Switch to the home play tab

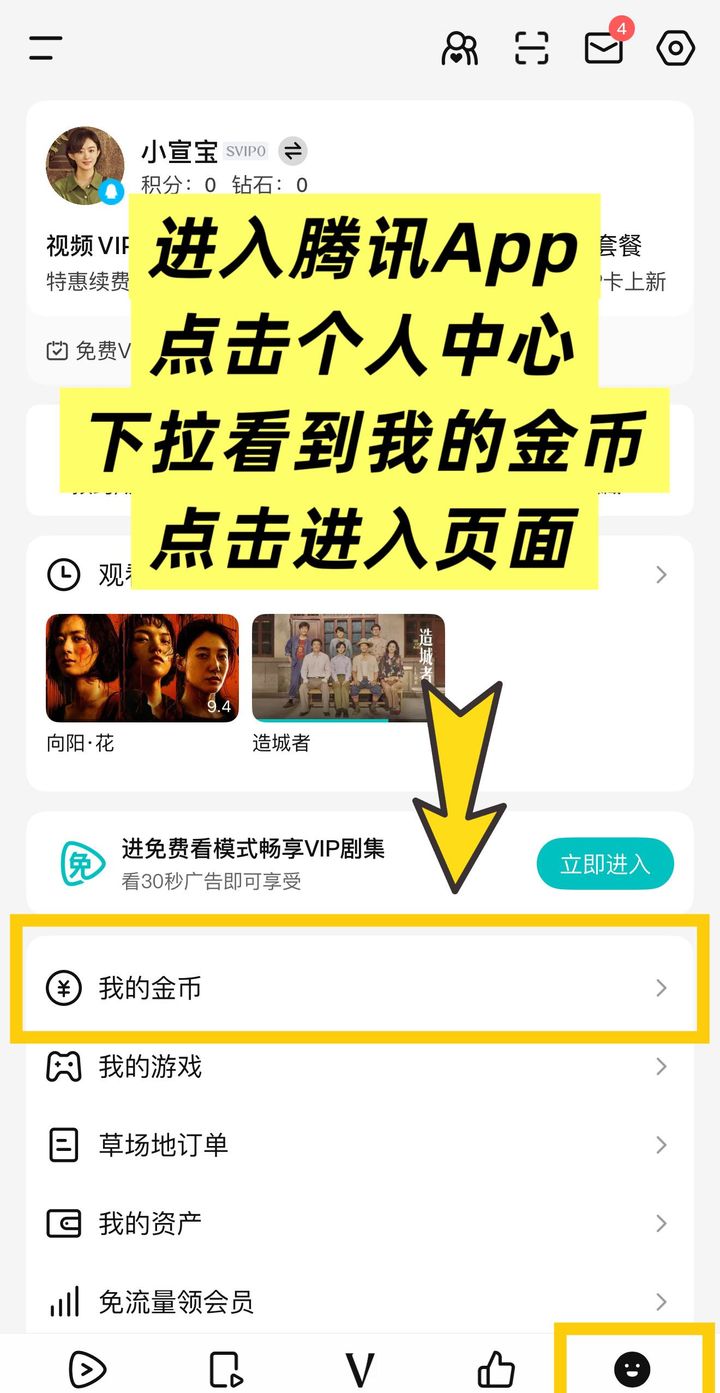[x=88, y=1368]
